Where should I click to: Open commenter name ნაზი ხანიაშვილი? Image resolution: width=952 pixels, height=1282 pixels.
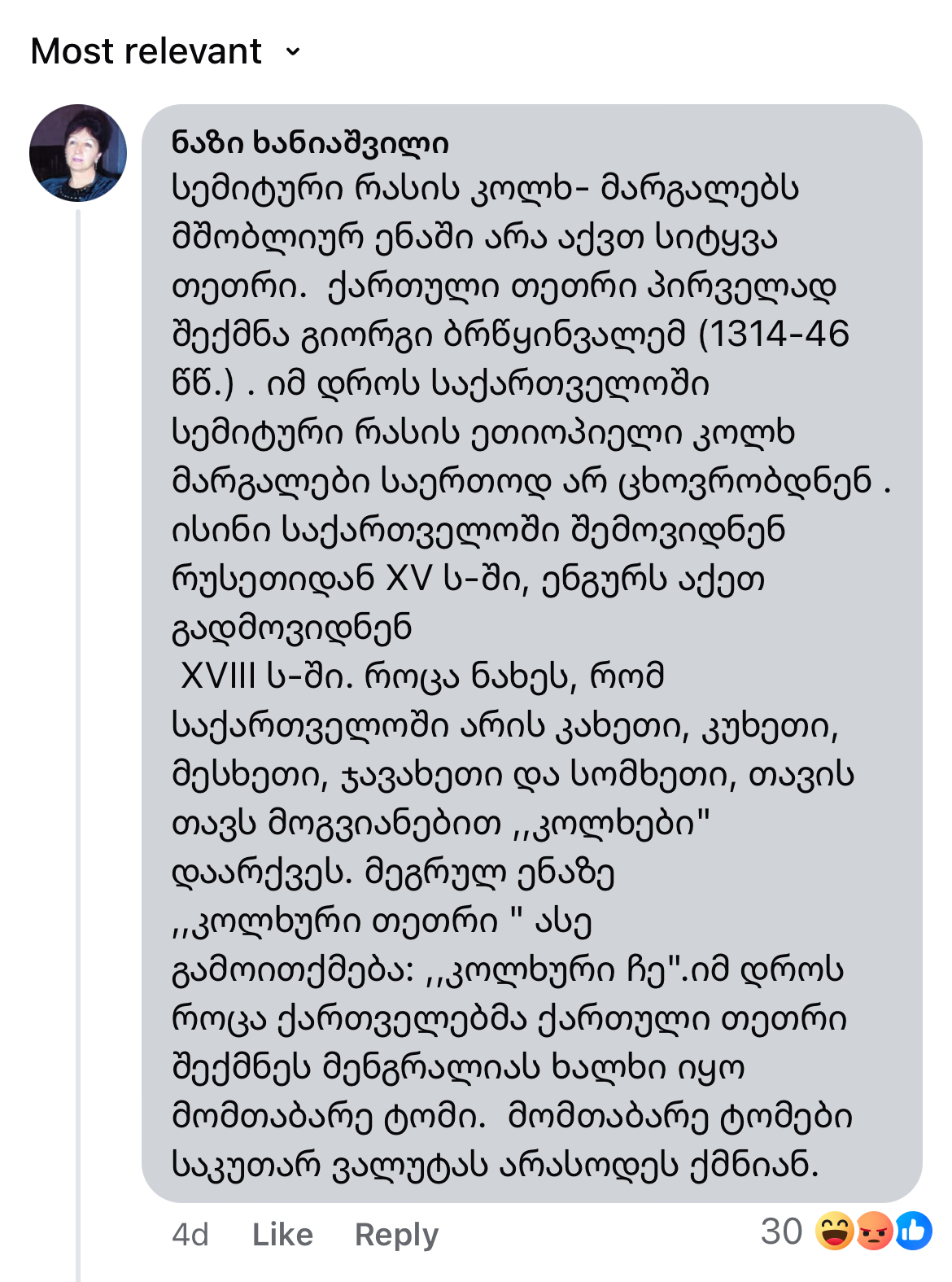click(x=310, y=142)
